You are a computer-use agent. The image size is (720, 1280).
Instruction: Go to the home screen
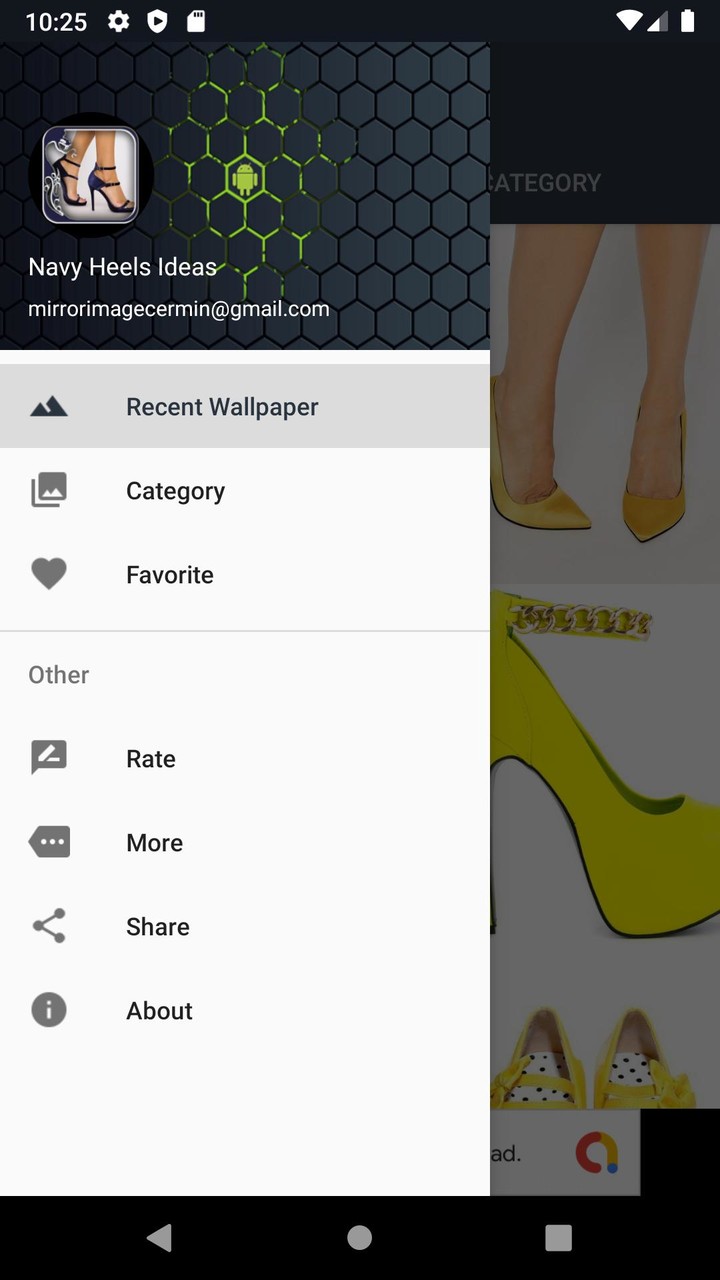[360, 1238]
